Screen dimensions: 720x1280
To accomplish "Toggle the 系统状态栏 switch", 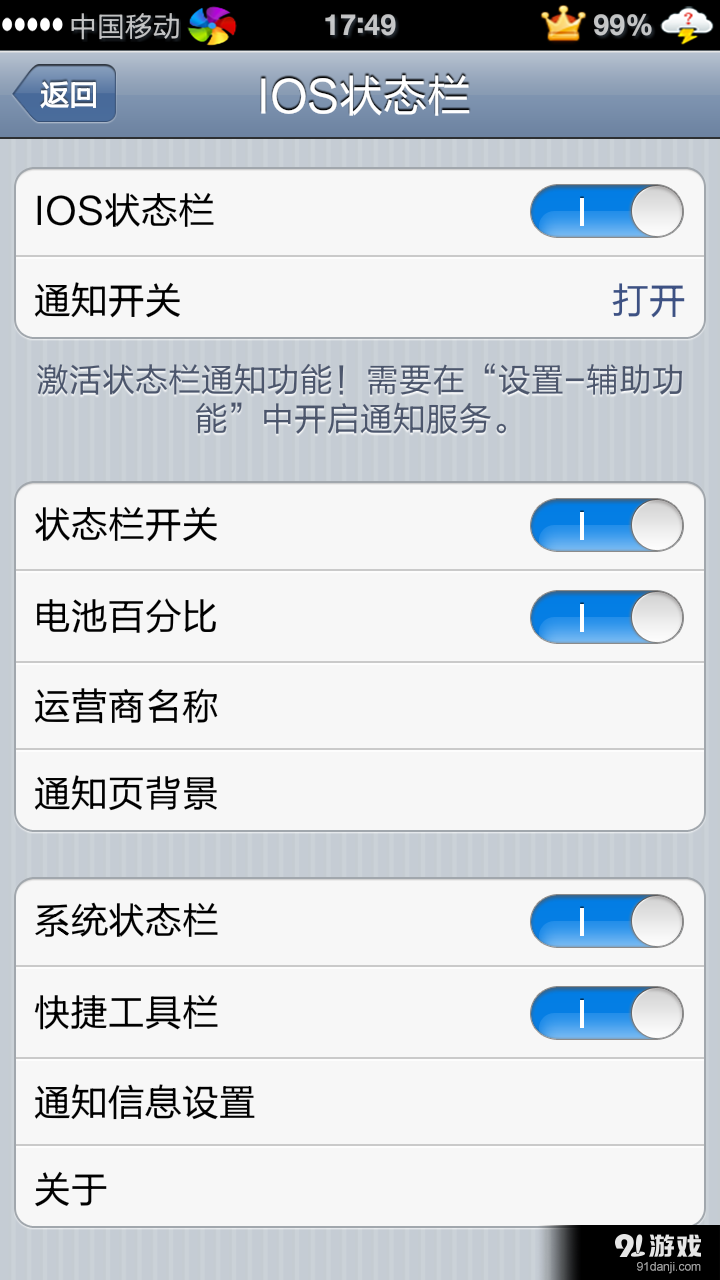I will pyautogui.click(x=606, y=922).
